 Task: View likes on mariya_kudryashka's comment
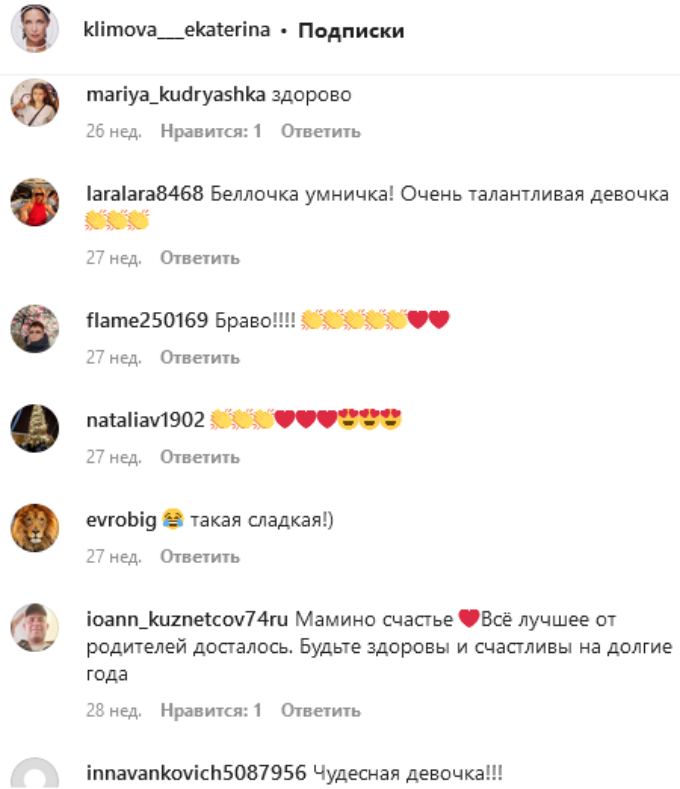pyautogui.click(x=211, y=131)
